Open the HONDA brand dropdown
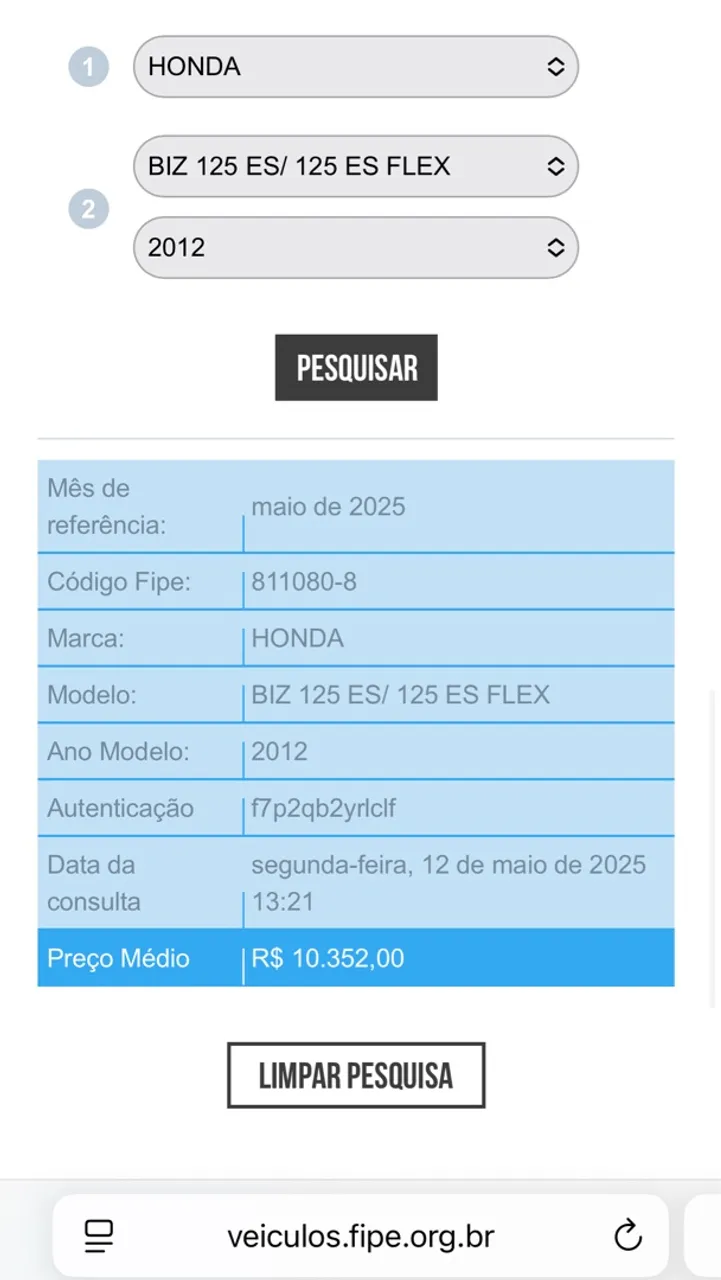This screenshot has width=721, height=1280. (356, 67)
